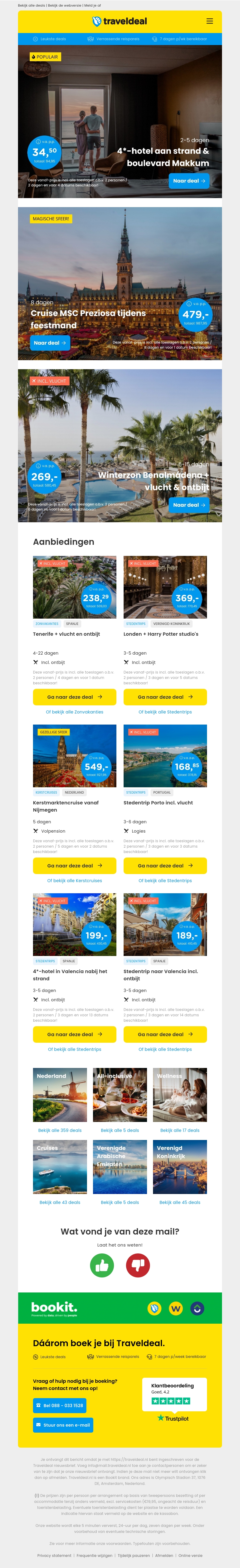Open the hamburger menu in the header
Viewport: 240px width, 1568px height.
coord(209,21)
